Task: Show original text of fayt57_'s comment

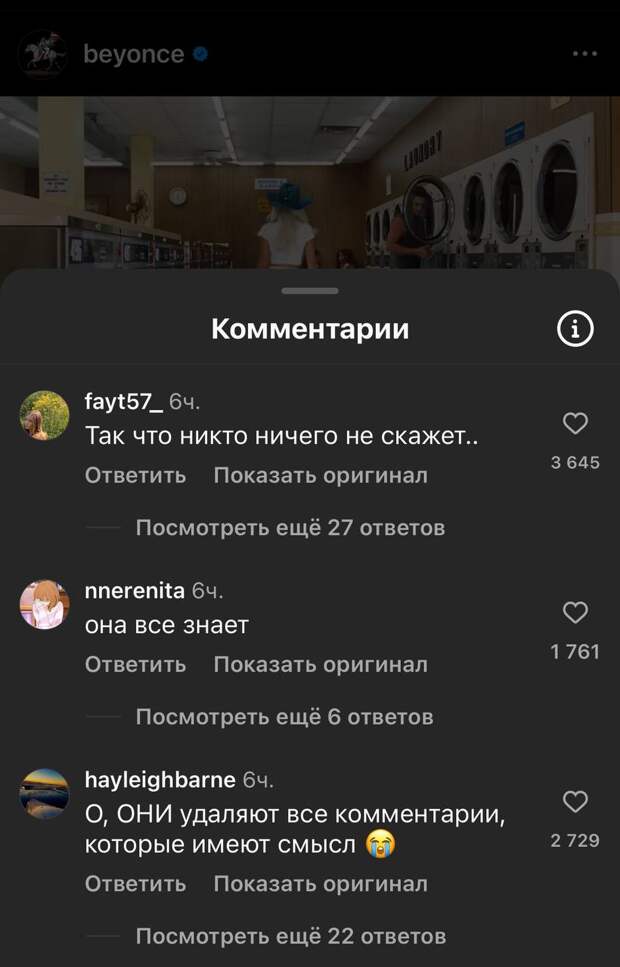Action: point(320,475)
